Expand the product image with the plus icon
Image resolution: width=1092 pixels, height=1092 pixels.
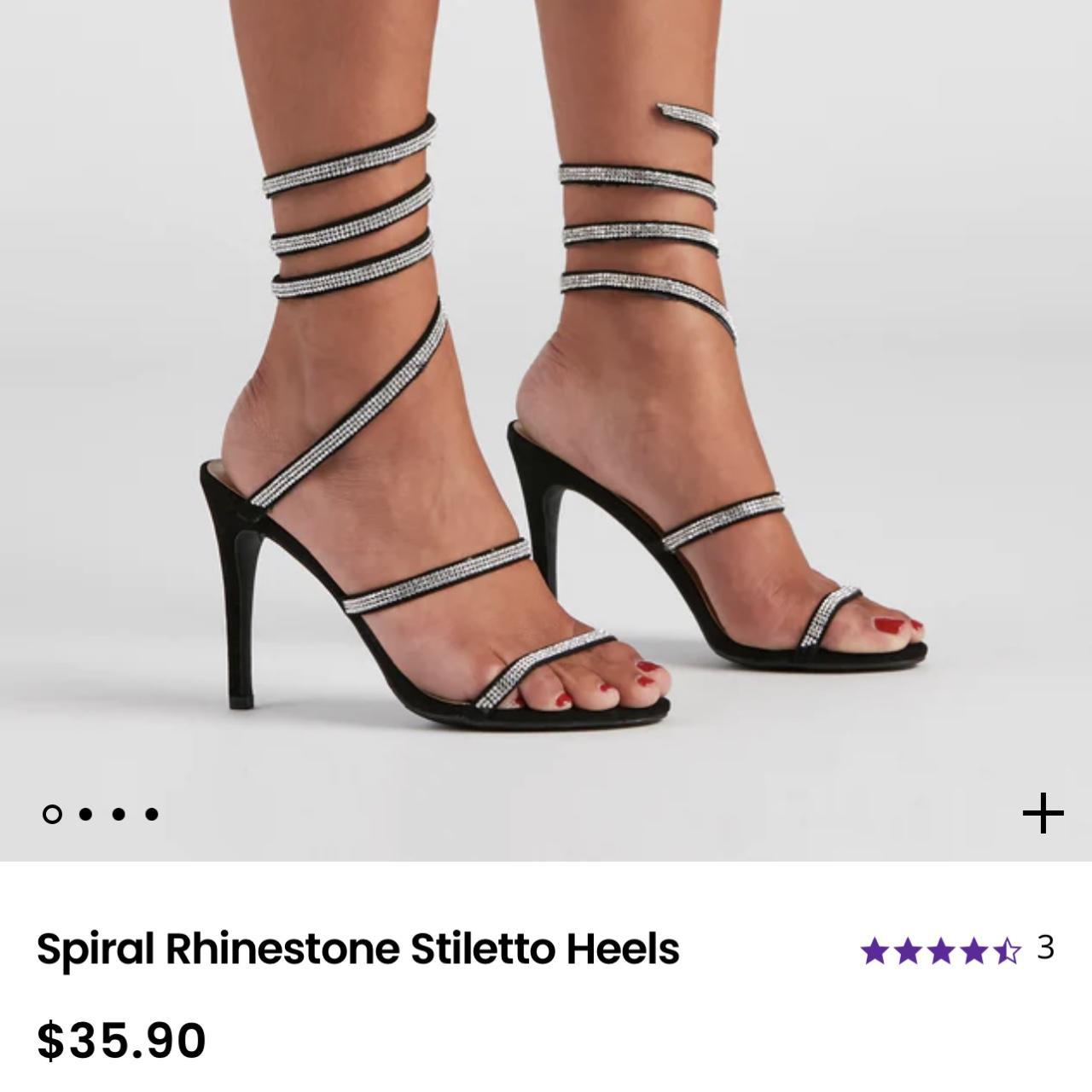(x=1043, y=813)
